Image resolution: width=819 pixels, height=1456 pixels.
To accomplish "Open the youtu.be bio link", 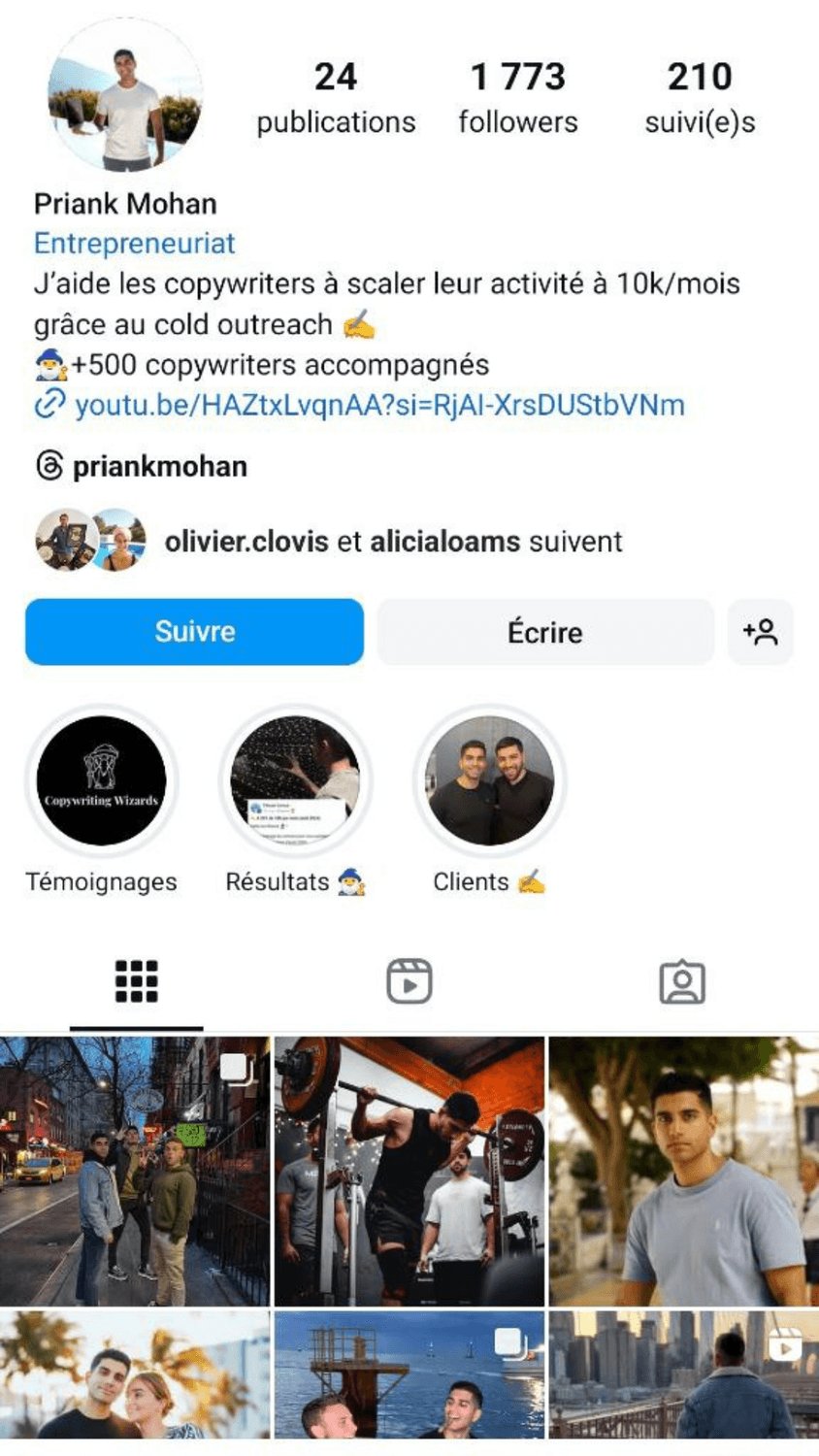I will coord(378,405).
